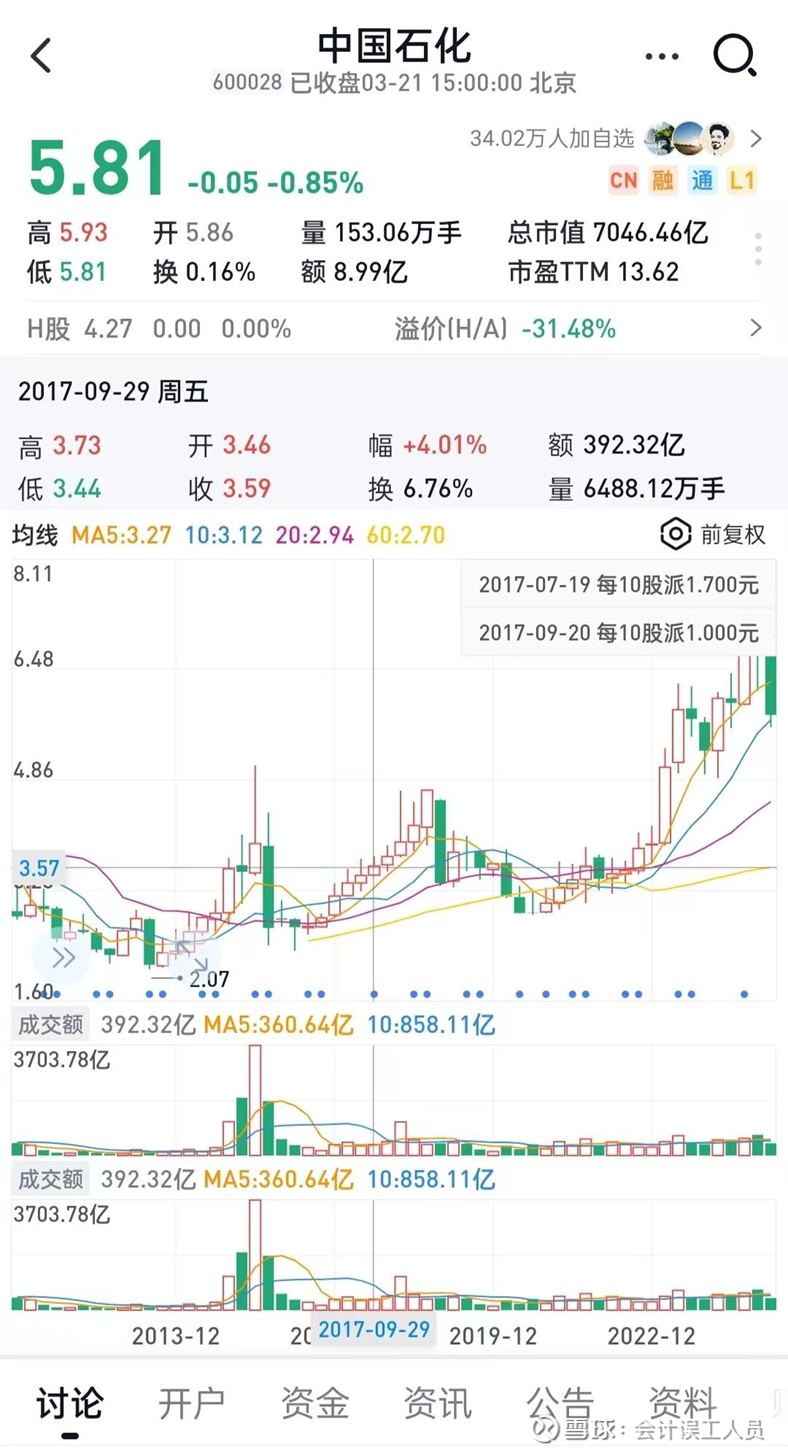Open stock search magnifier
This screenshot has width=788, height=1454.
(735, 56)
